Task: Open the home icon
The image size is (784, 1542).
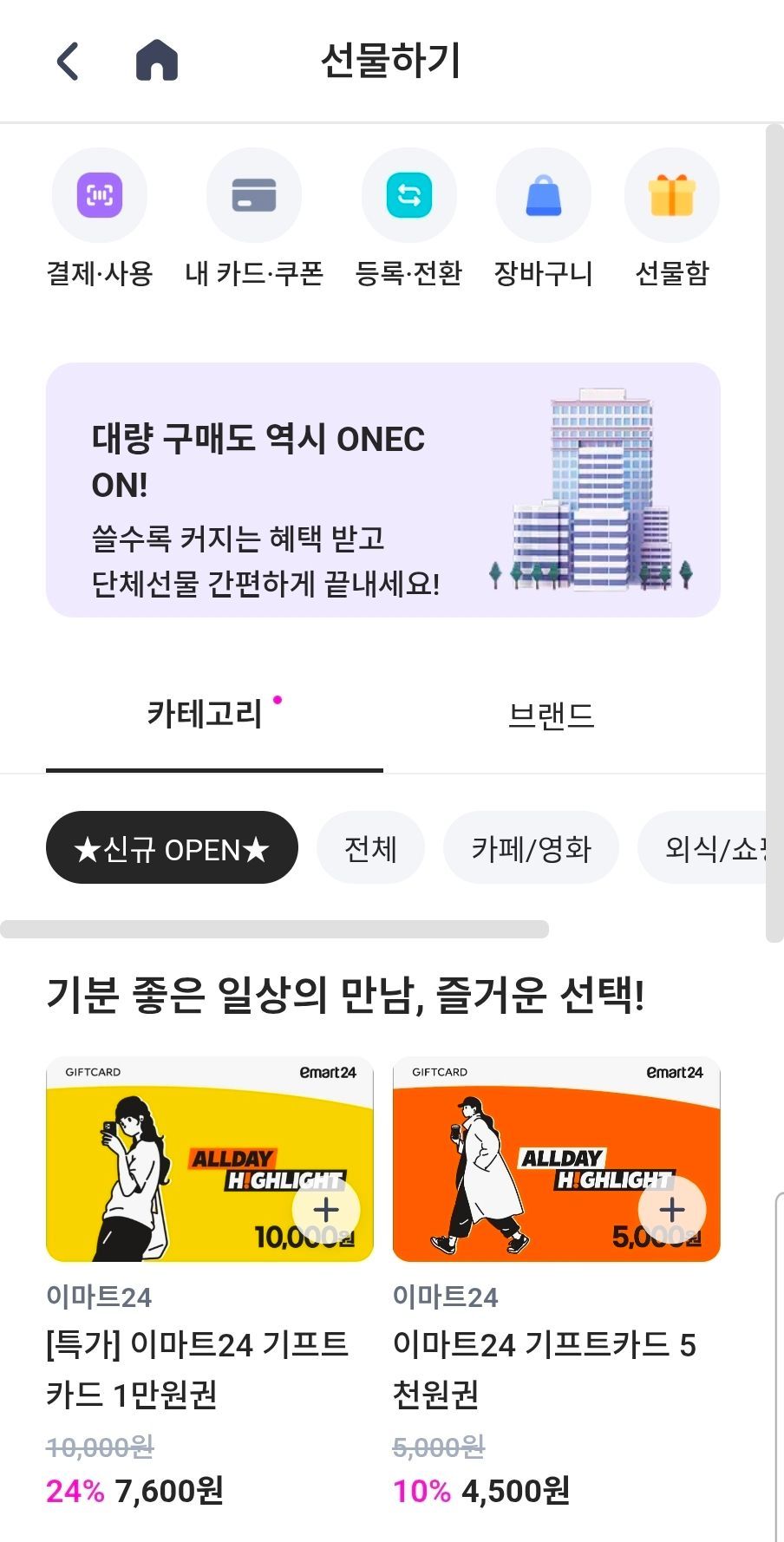Action: coord(157,61)
